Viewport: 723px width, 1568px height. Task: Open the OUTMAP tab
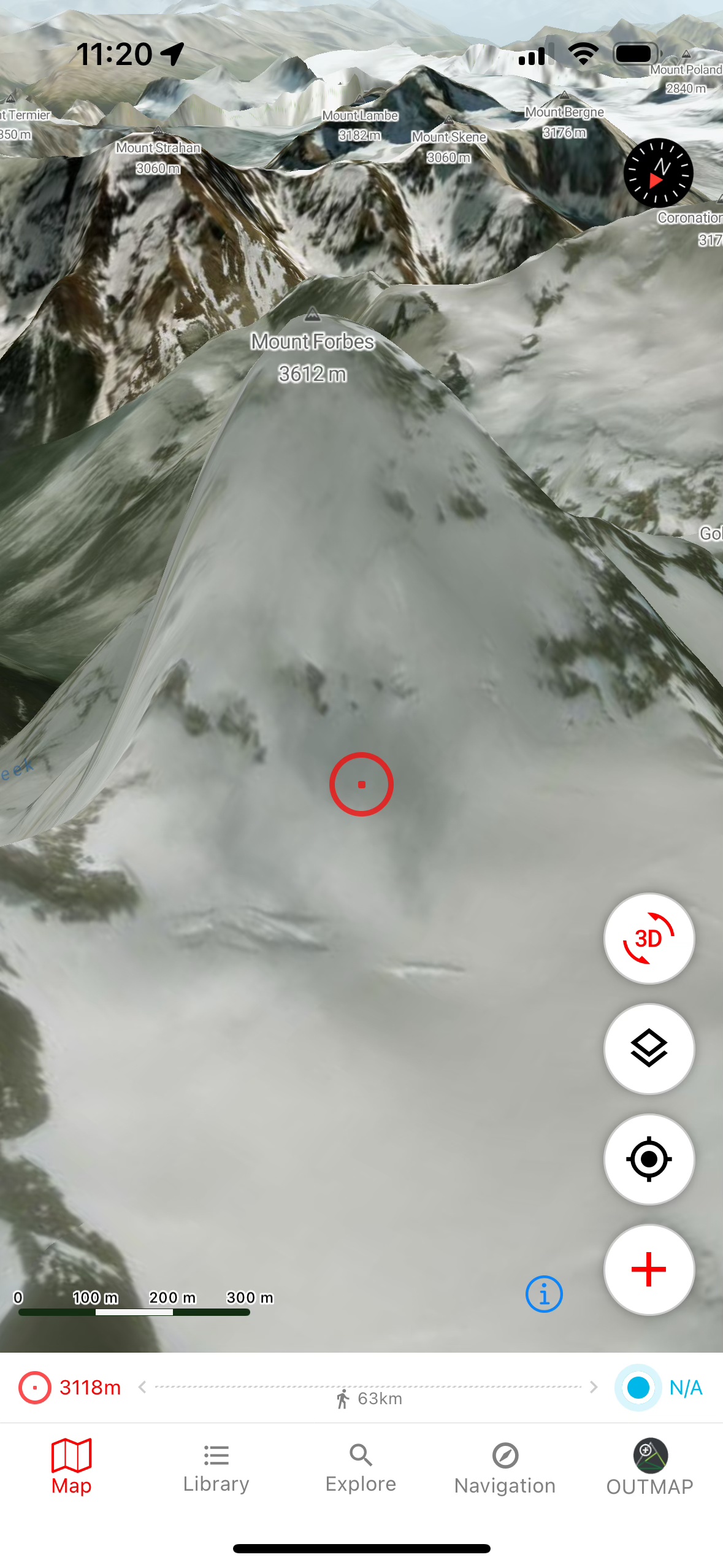(x=649, y=1469)
